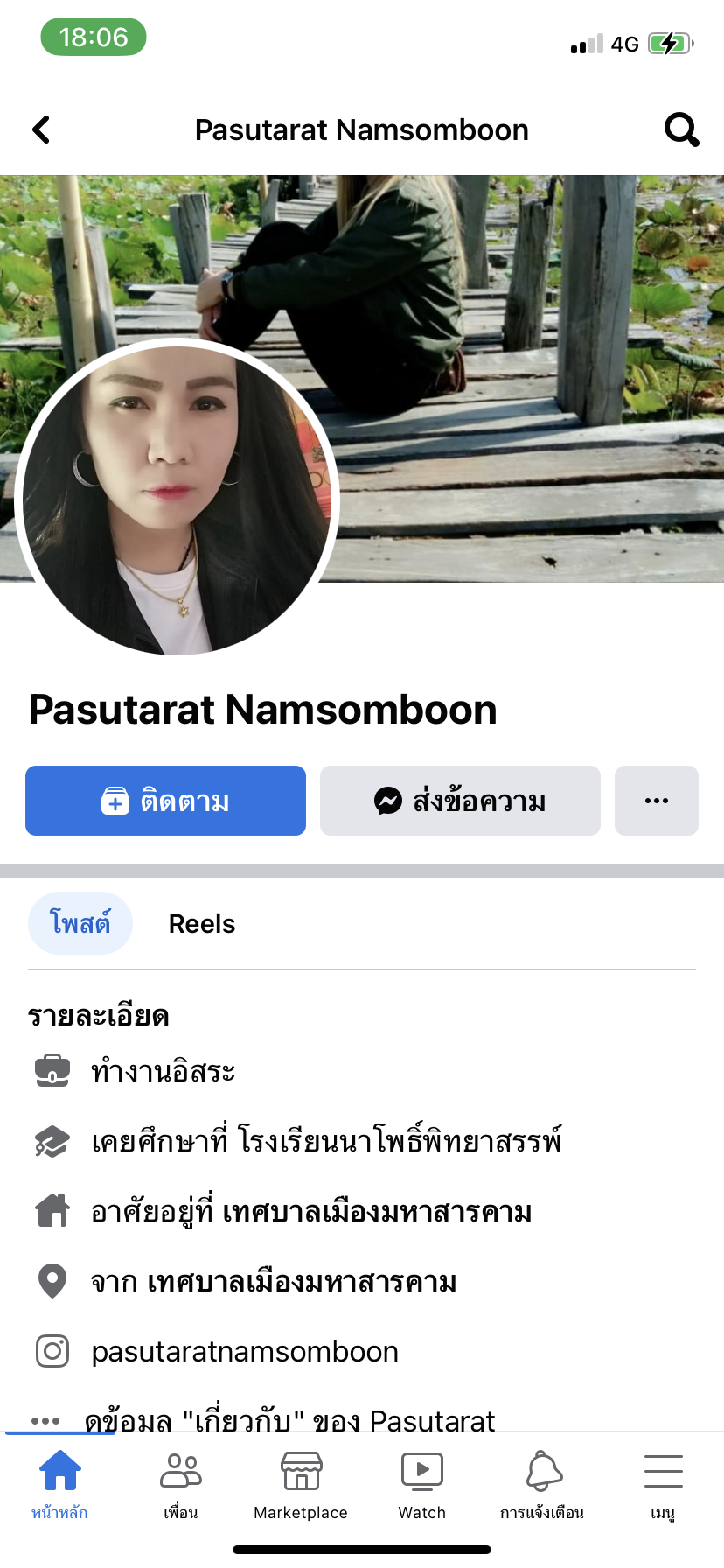Open the เพื่อน friends tab
The height and width of the screenshot is (1568, 724).
180,1484
